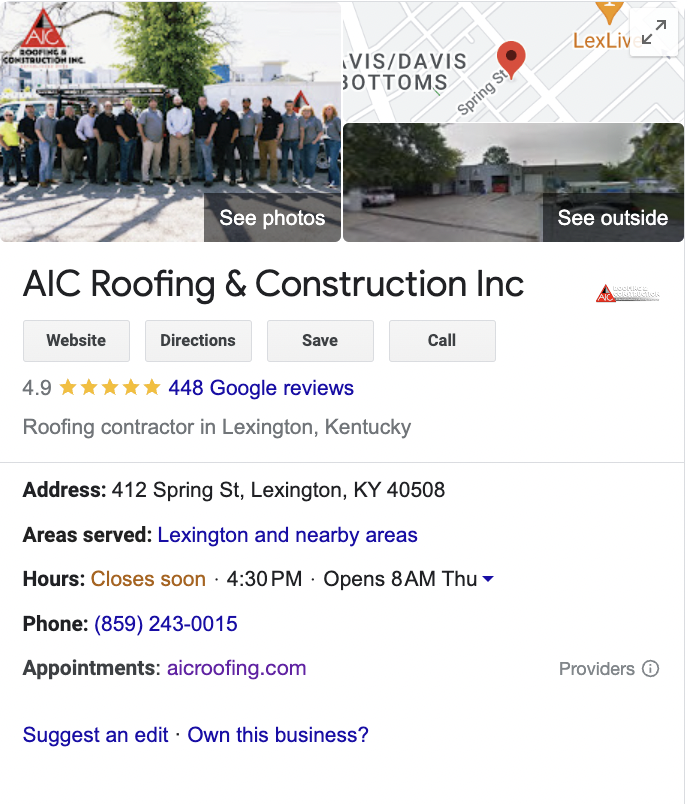
Task: Open the map showing Spring St
Action: (480, 70)
